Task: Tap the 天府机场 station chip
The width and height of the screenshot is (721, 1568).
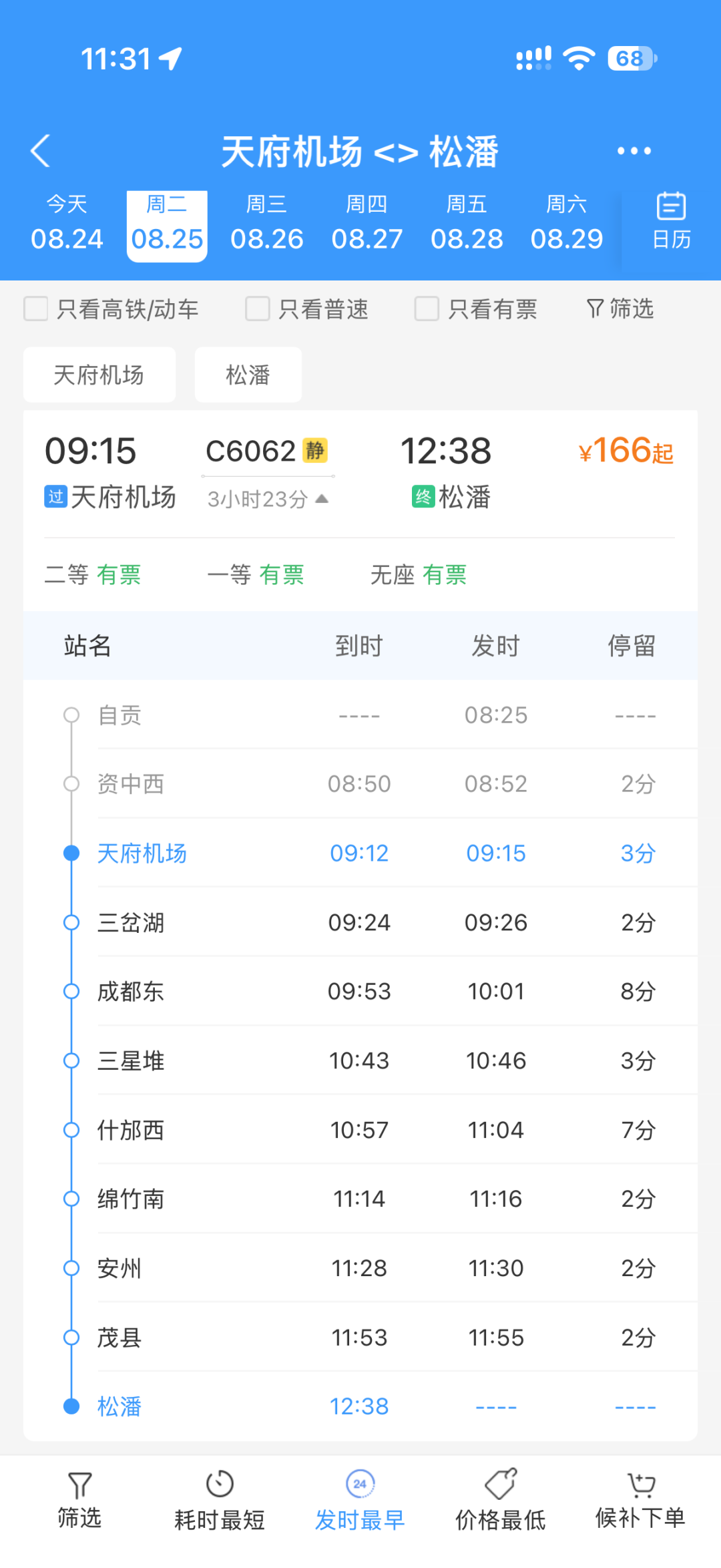Action: [x=99, y=375]
